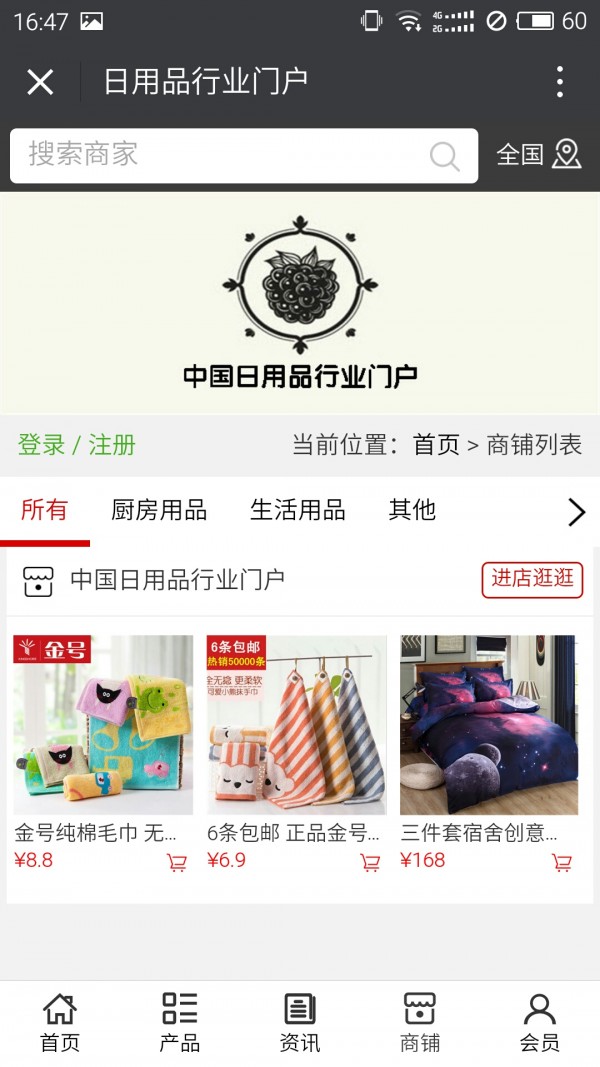Choose region via 全国 location
Image resolution: width=600 pixels, height=1067 pixels.
tap(539, 155)
